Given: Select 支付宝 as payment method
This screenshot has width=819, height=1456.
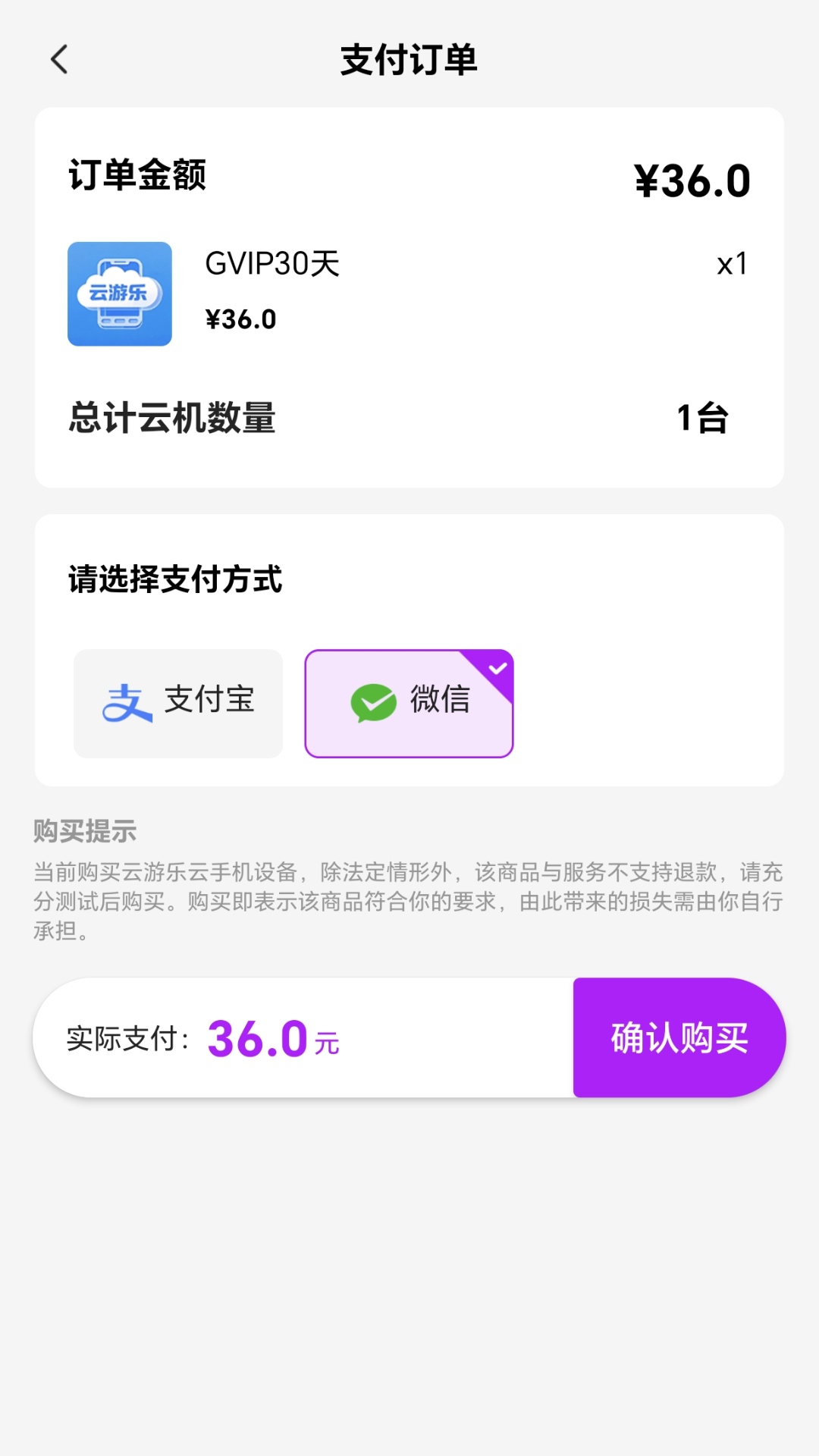Looking at the screenshot, I should (x=178, y=703).
